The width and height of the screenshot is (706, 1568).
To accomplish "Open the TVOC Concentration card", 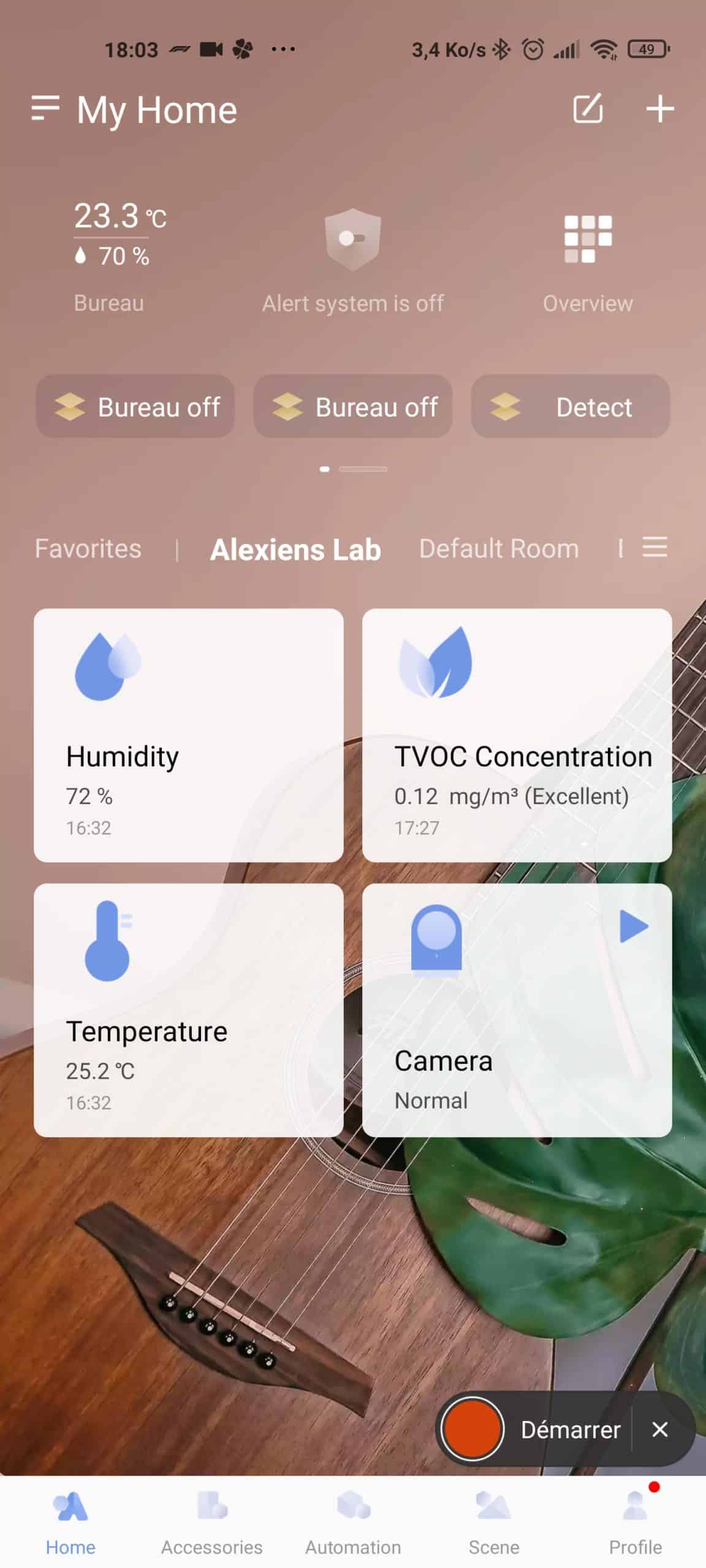I will point(517,735).
